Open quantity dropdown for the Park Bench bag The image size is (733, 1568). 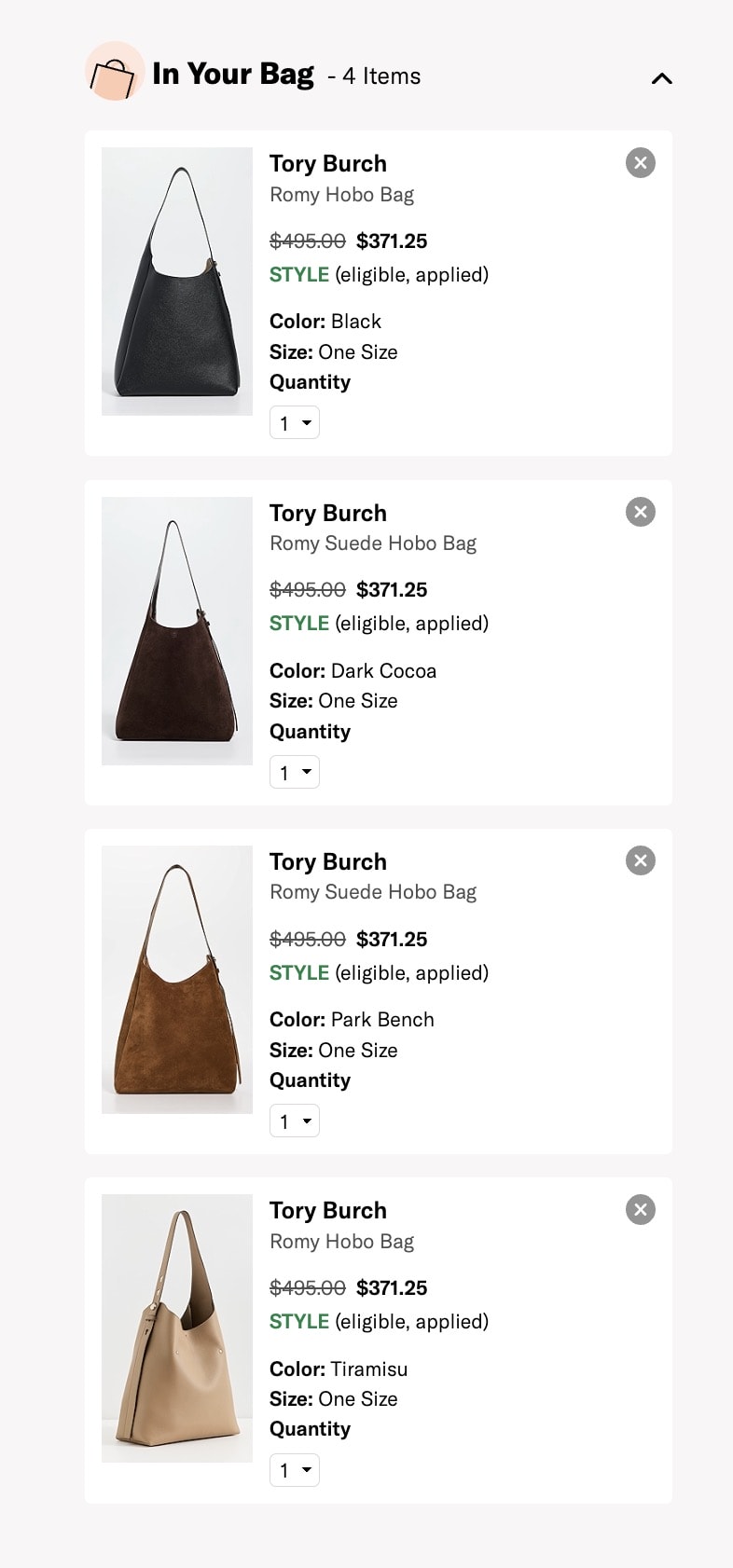[294, 1121]
